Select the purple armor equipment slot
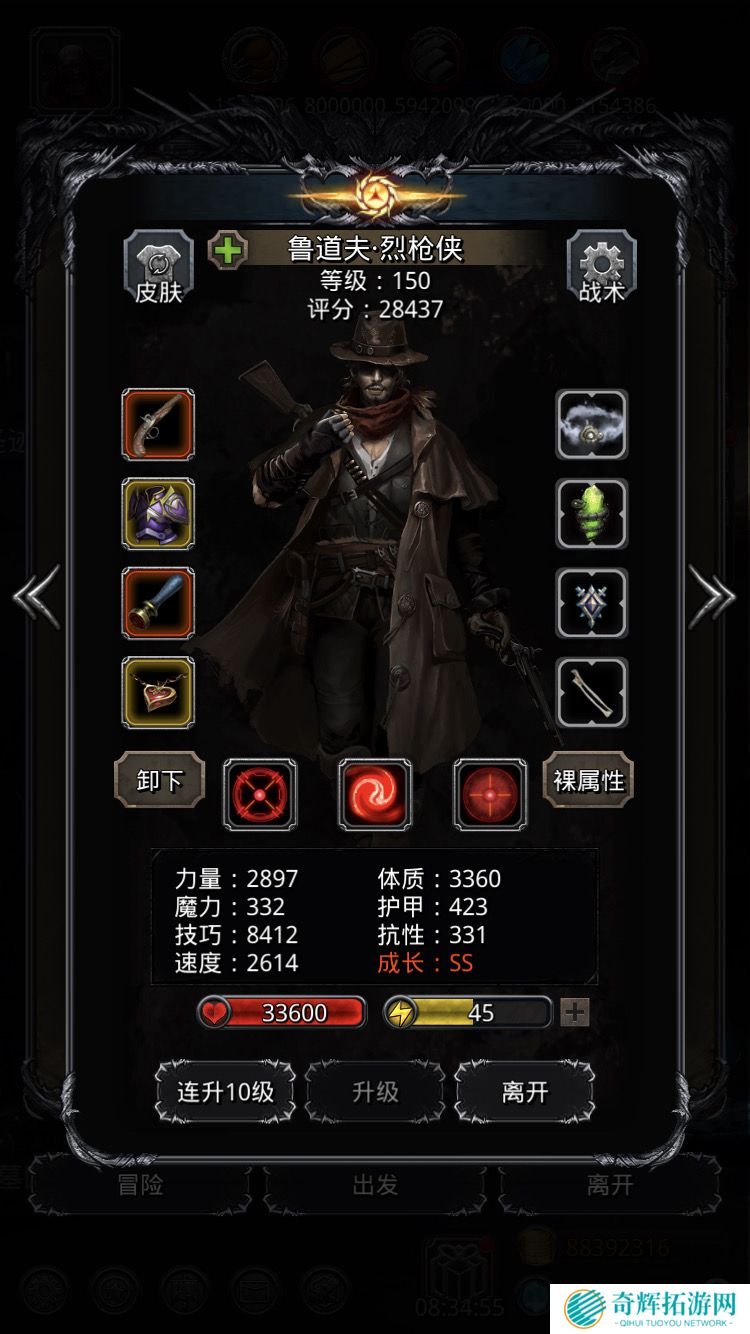Screen dimensions: 750x1334 pos(158,514)
